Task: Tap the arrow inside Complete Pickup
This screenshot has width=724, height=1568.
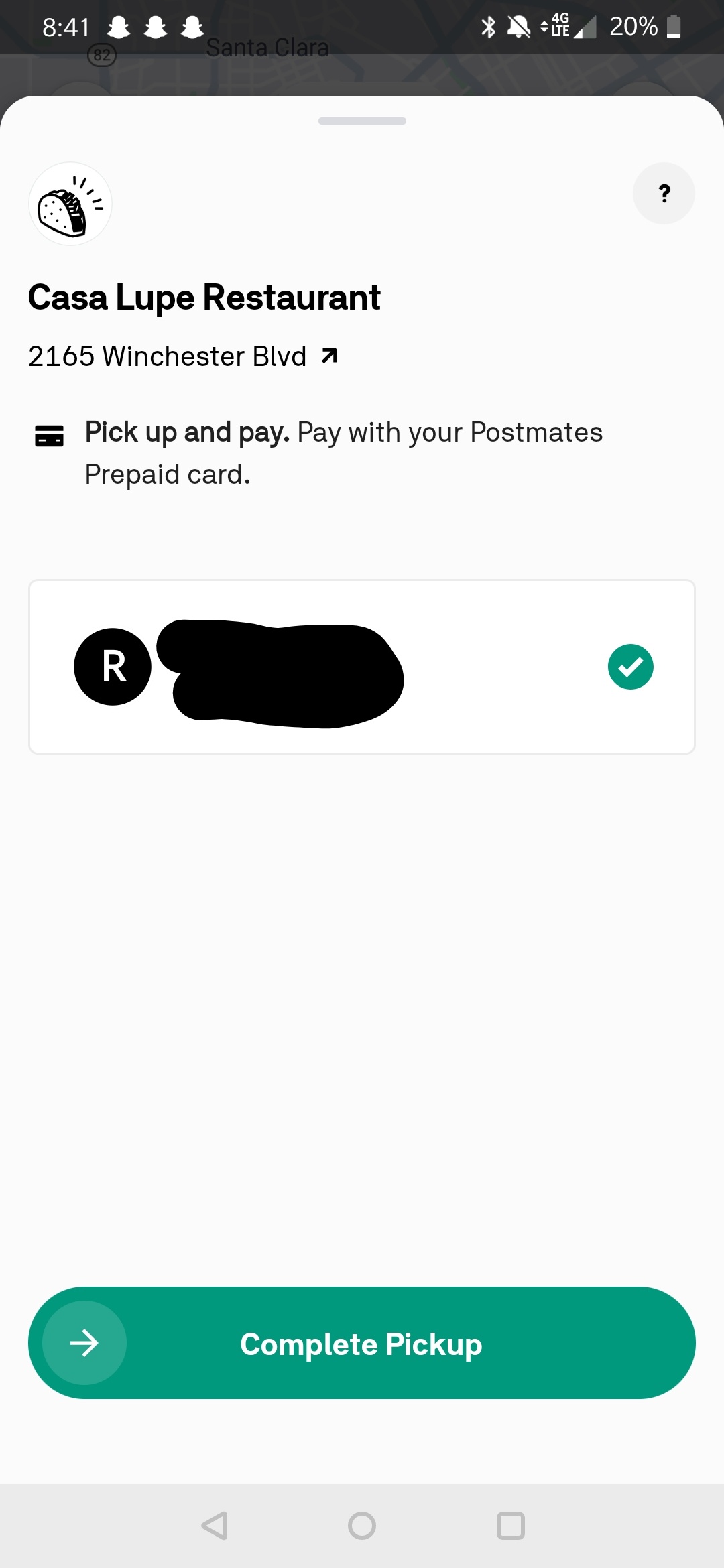Action: pyautogui.click(x=85, y=1343)
